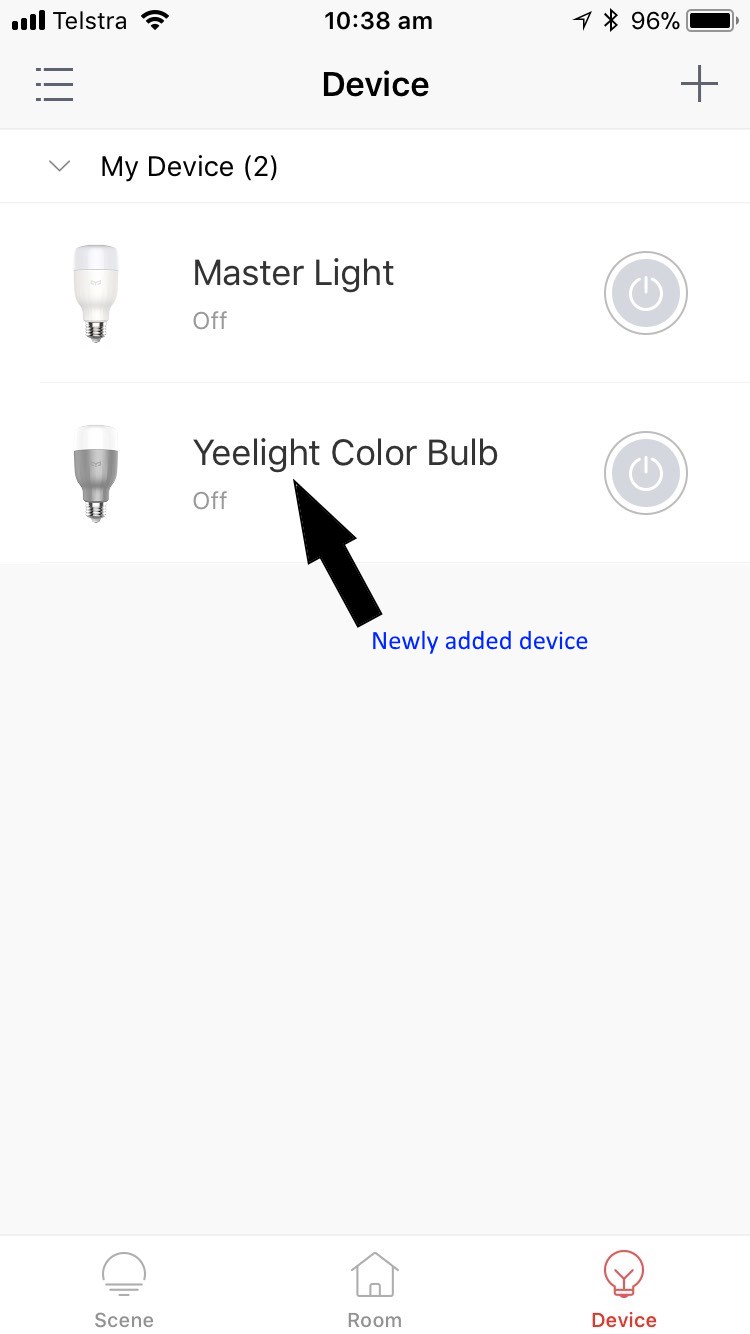Image resolution: width=750 pixels, height=1334 pixels.
Task: Power on the Yeelight Color Bulb
Action: [646, 473]
